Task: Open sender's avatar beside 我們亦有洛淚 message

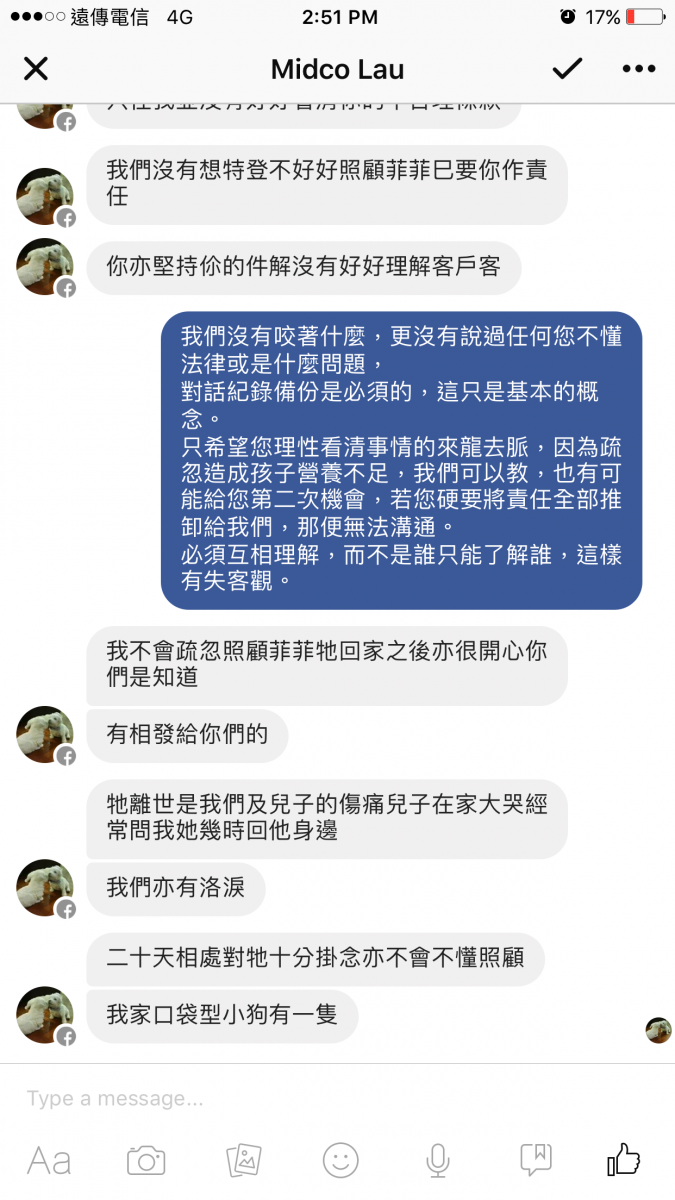Action: pos(45,887)
